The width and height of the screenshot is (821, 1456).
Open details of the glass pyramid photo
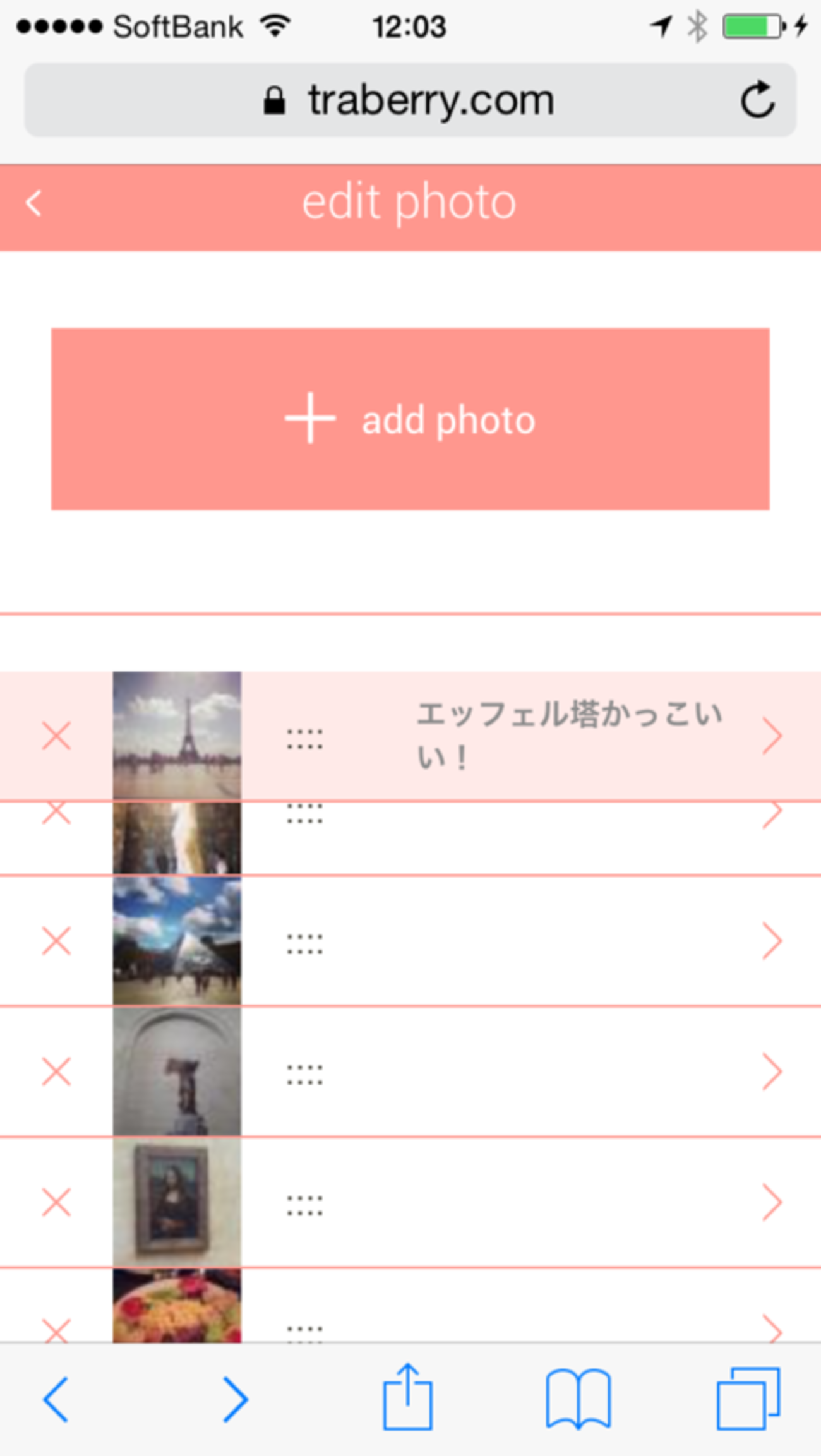coord(772,941)
